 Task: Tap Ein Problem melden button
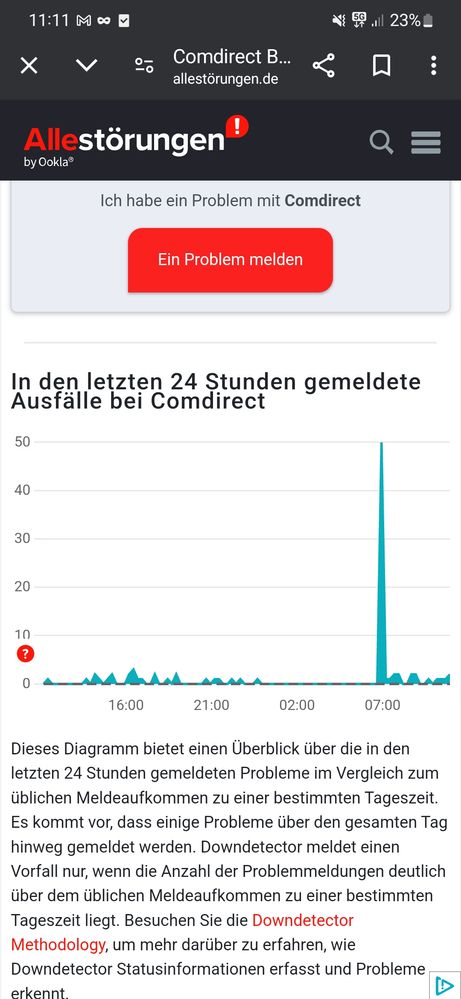(230, 260)
